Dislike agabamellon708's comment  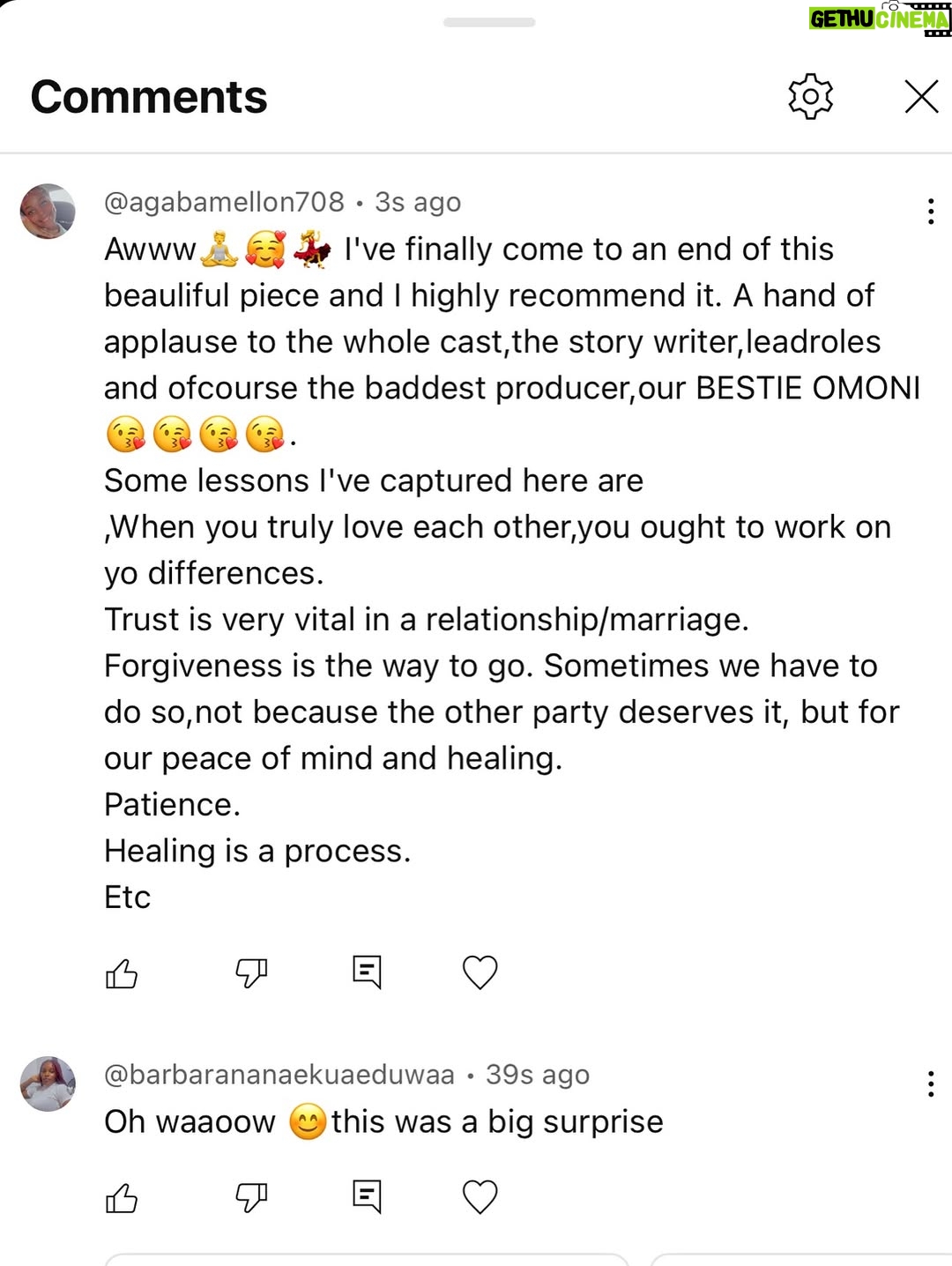point(251,973)
